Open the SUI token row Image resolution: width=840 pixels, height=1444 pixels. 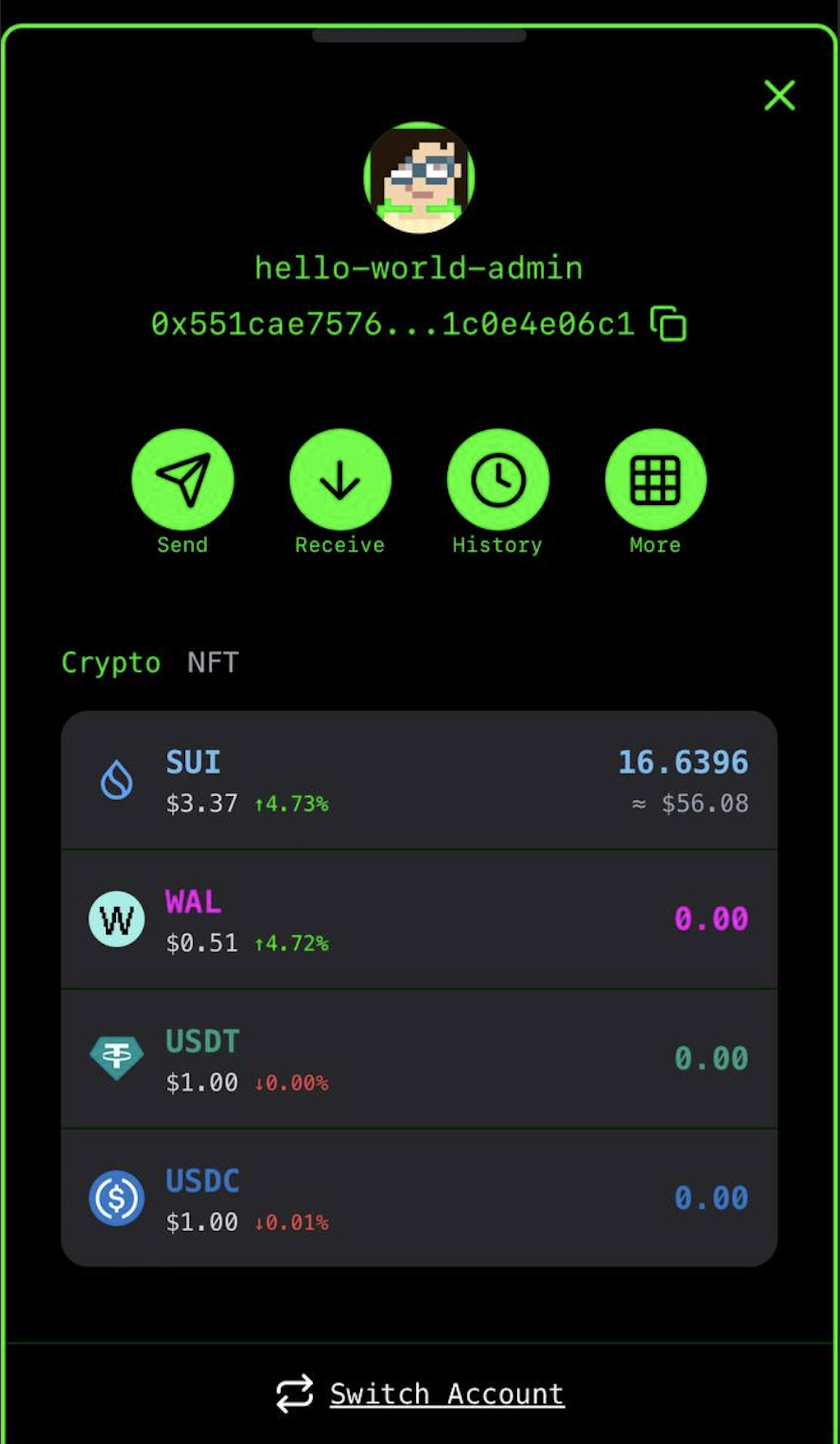coord(419,780)
